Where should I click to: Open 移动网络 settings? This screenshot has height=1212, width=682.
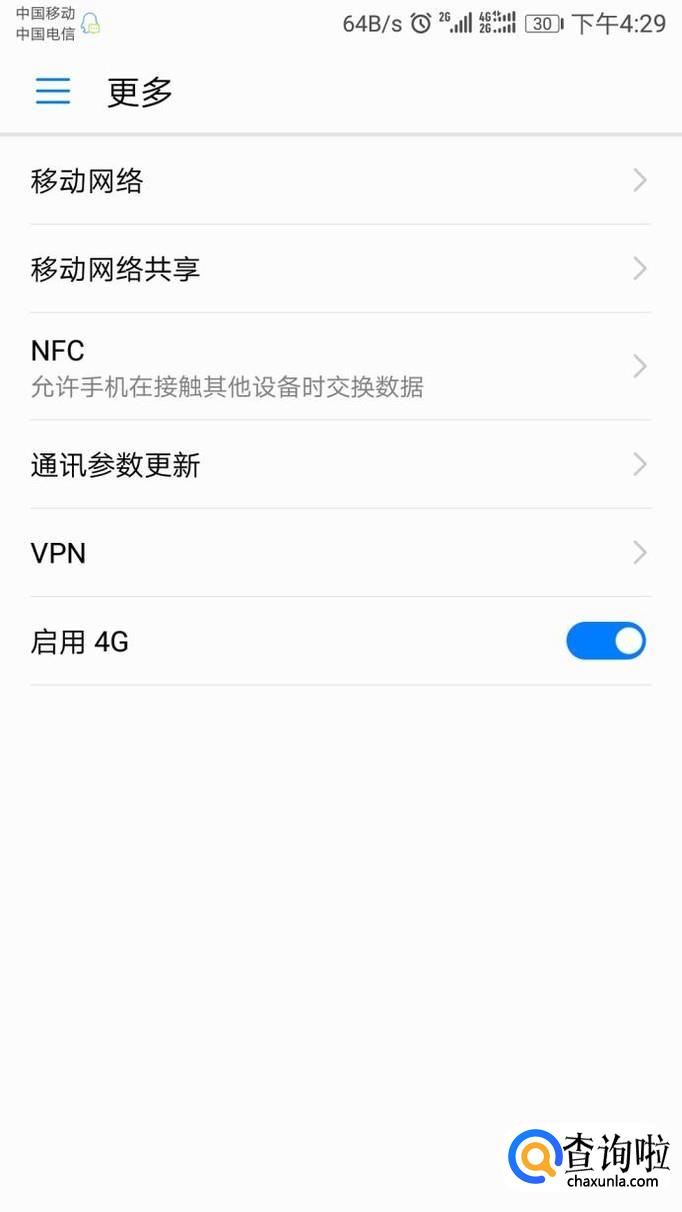point(340,181)
